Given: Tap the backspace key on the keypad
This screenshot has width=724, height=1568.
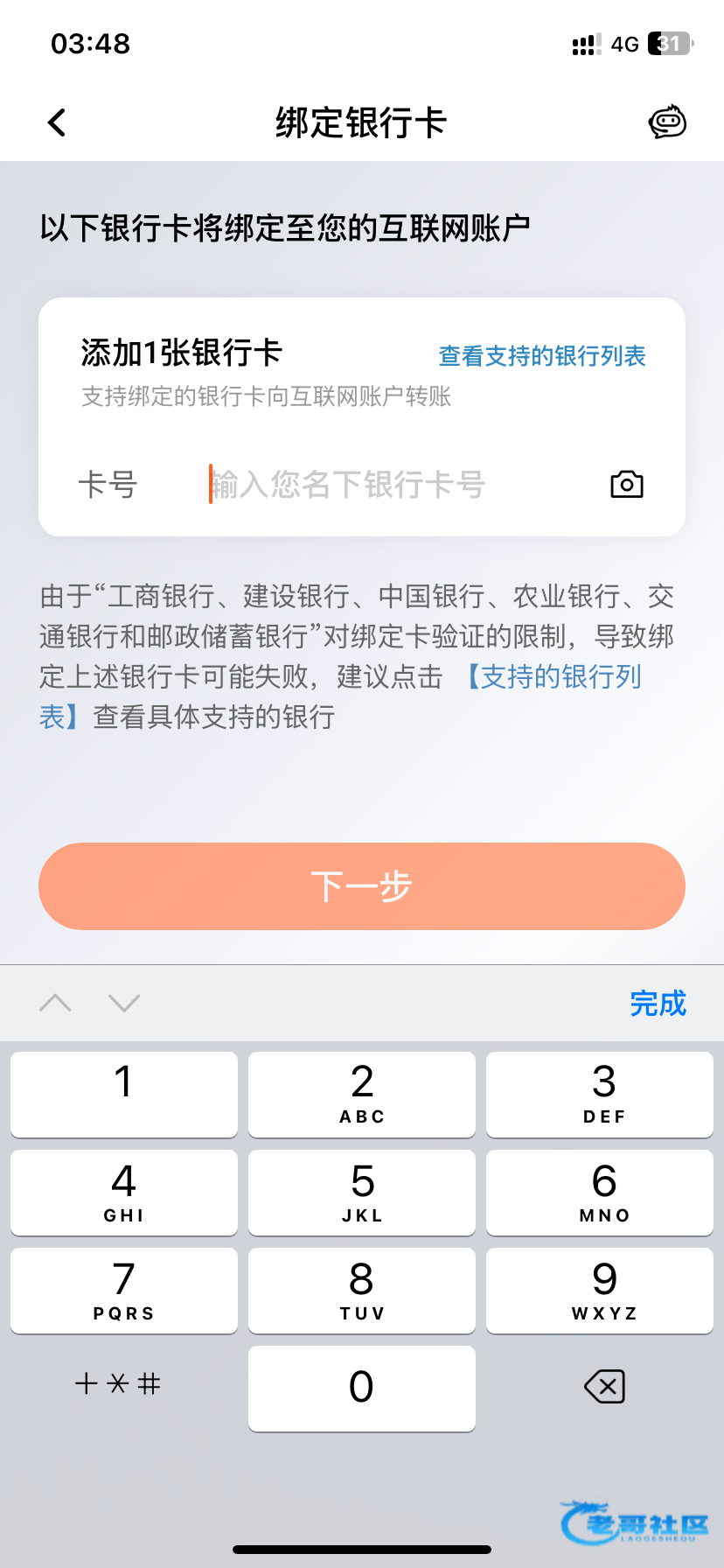Looking at the screenshot, I should tap(604, 1386).
